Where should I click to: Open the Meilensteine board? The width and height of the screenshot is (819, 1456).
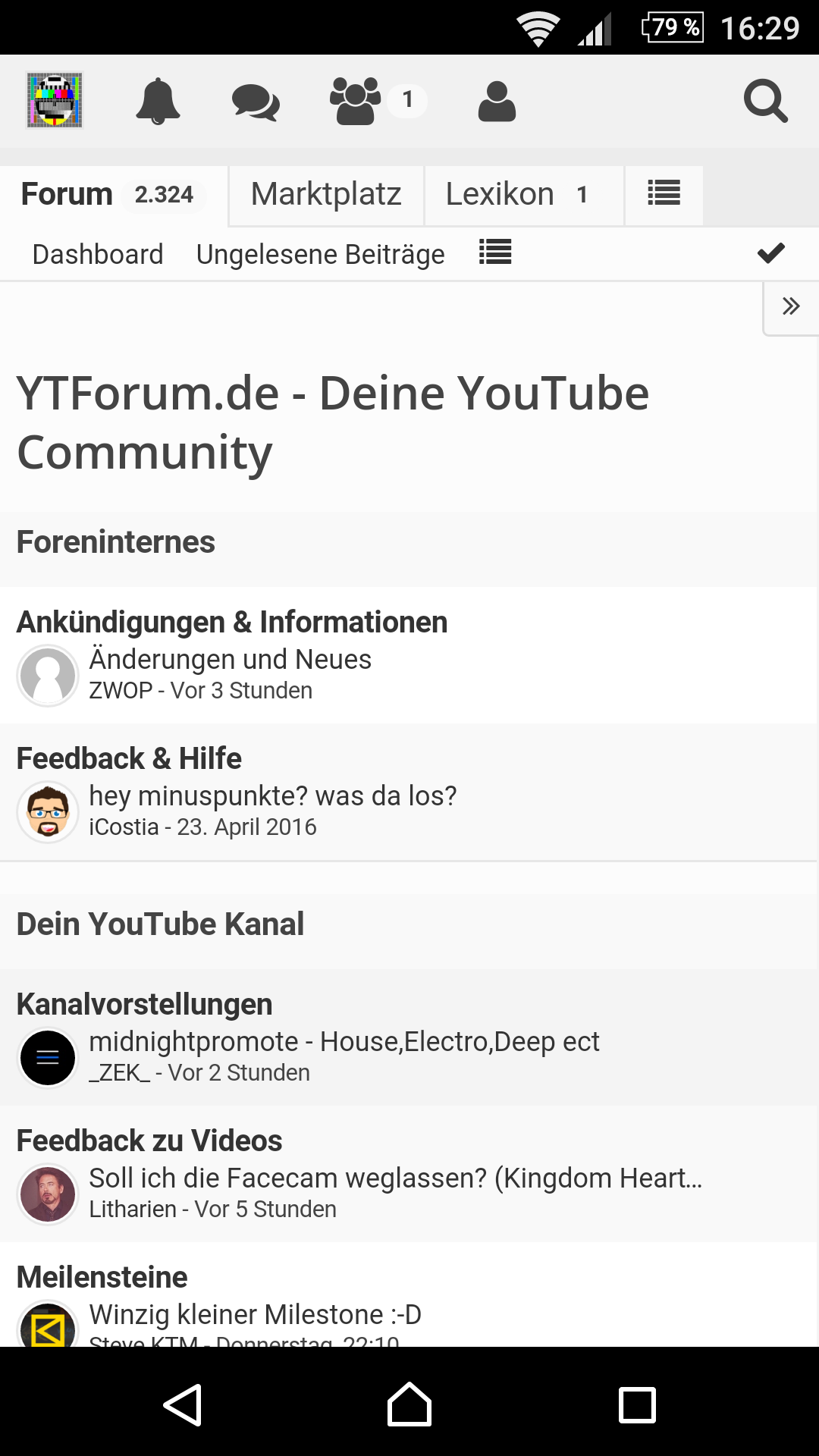(x=102, y=1277)
